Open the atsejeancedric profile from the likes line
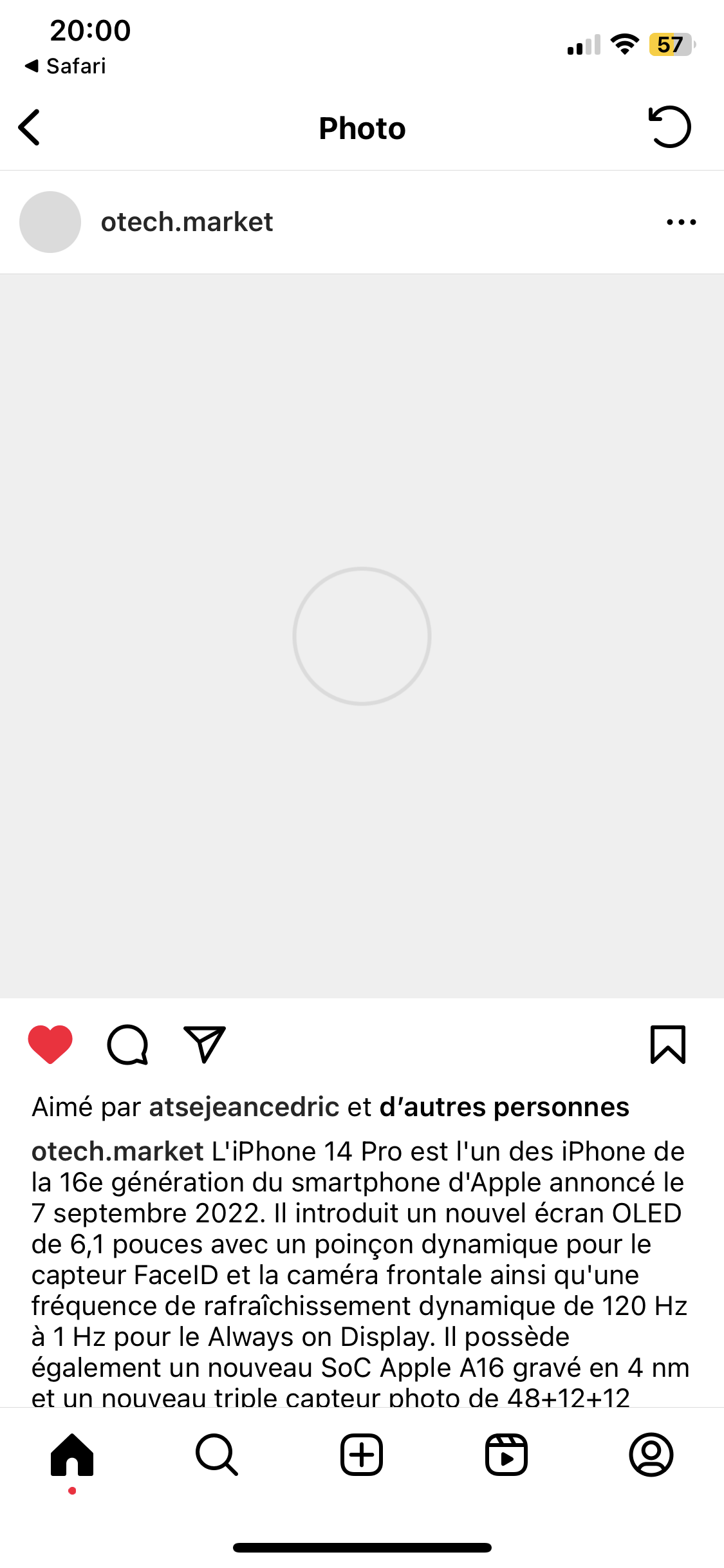Image resolution: width=724 pixels, height=1568 pixels. (x=244, y=1107)
